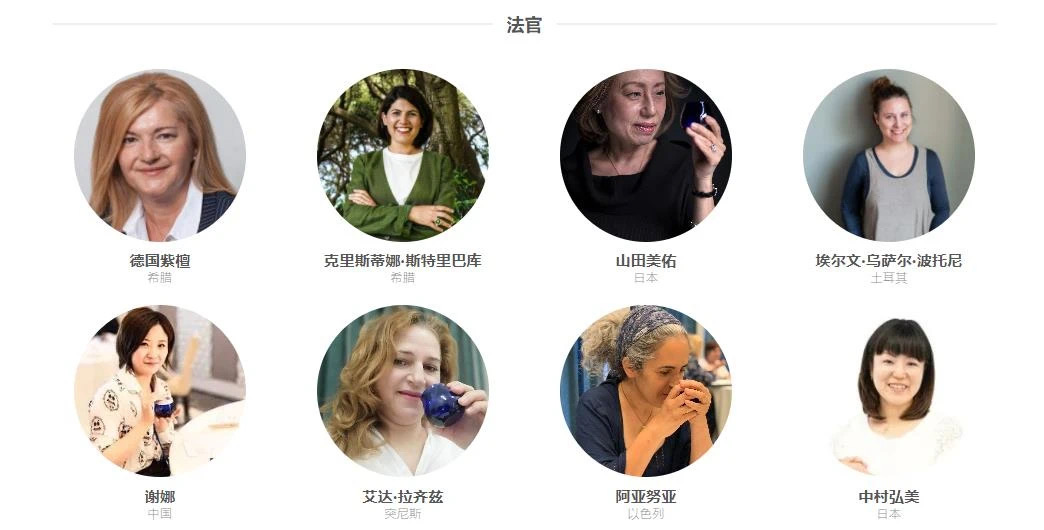Open 山田美佑's judge profile
Screen dimensions: 1044x530
pyautogui.click(x=645, y=155)
